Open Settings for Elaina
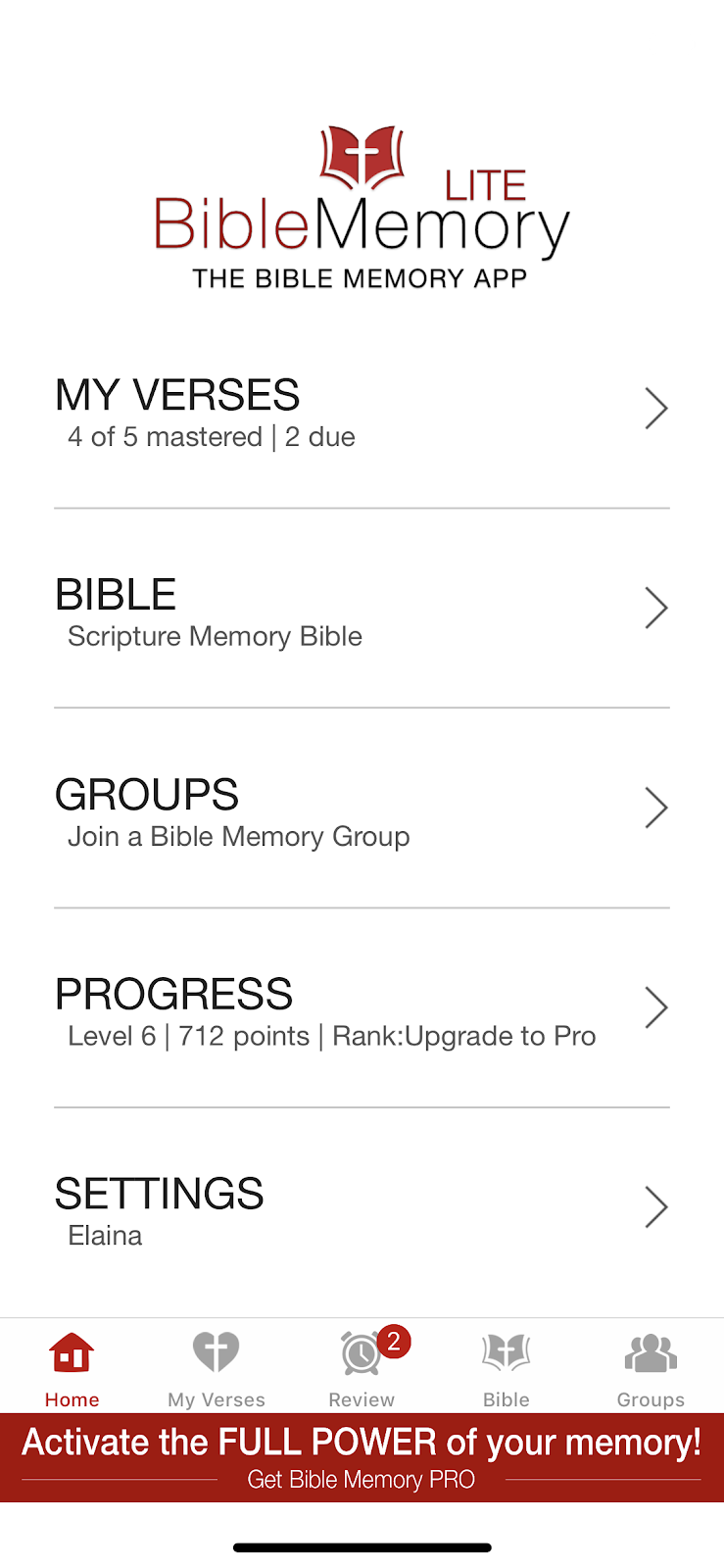Viewport: 724px width, 1568px height. click(362, 1208)
